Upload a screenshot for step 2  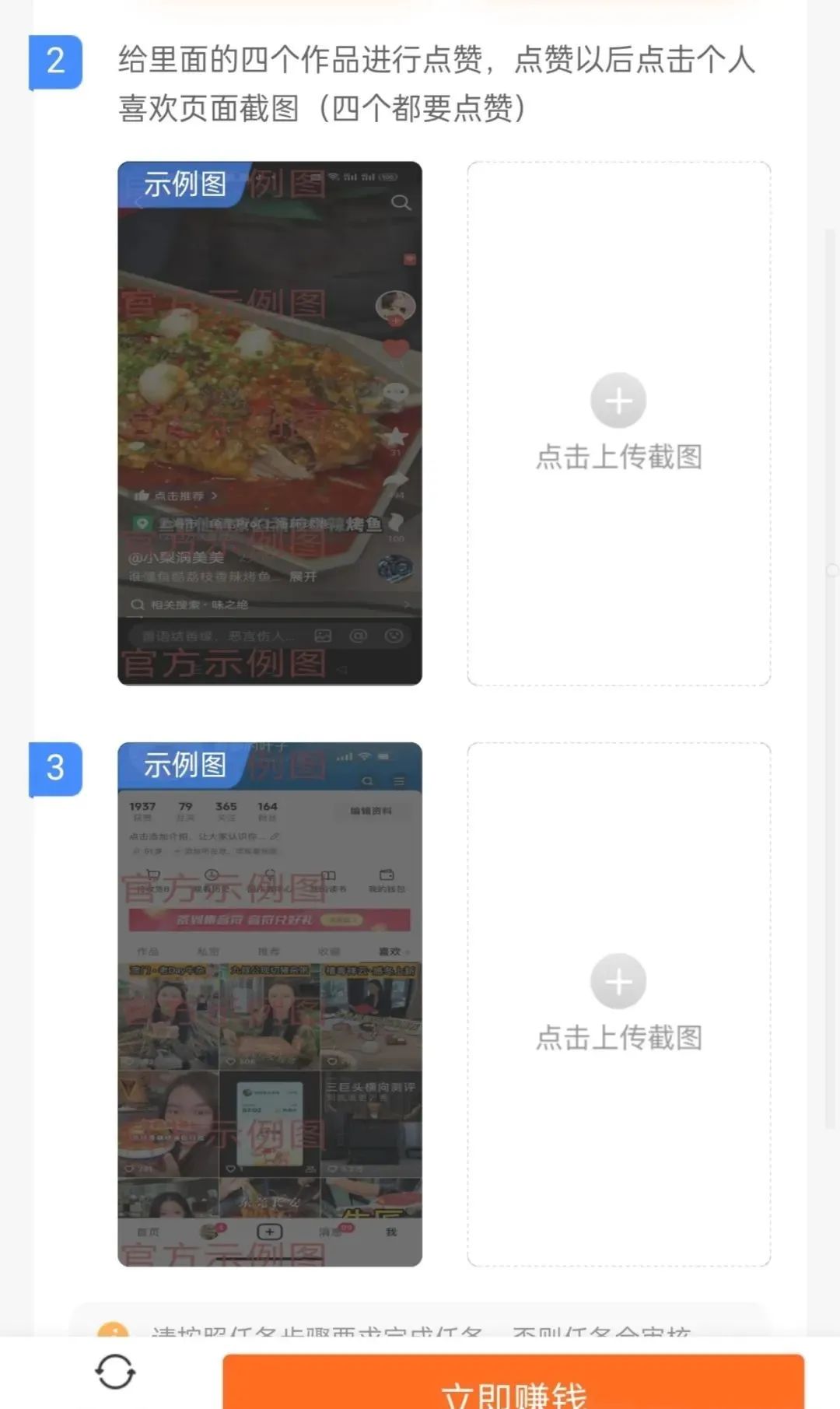pyautogui.click(x=618, y=423)
